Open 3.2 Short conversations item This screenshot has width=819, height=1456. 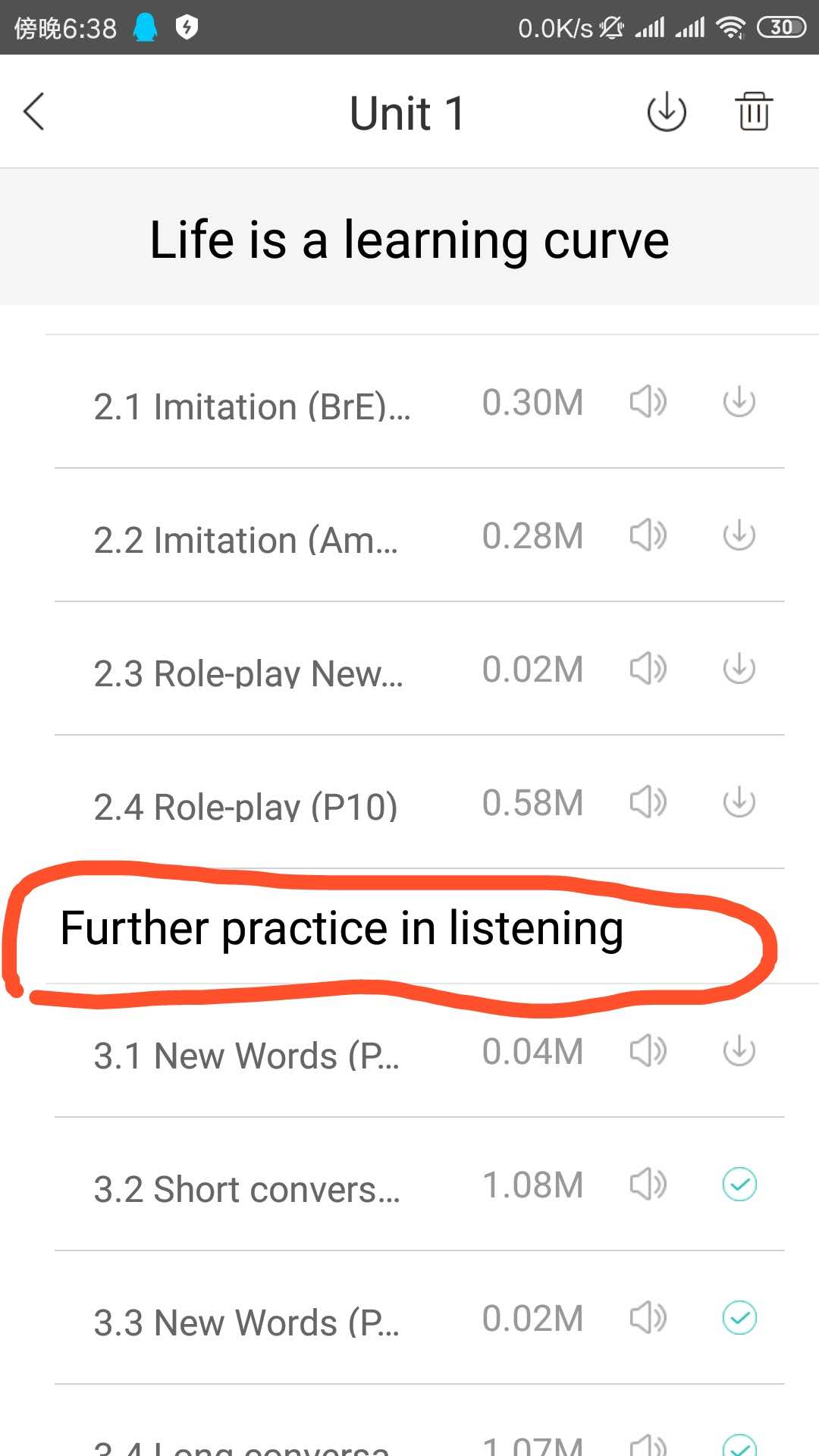tap(246, 1189)
